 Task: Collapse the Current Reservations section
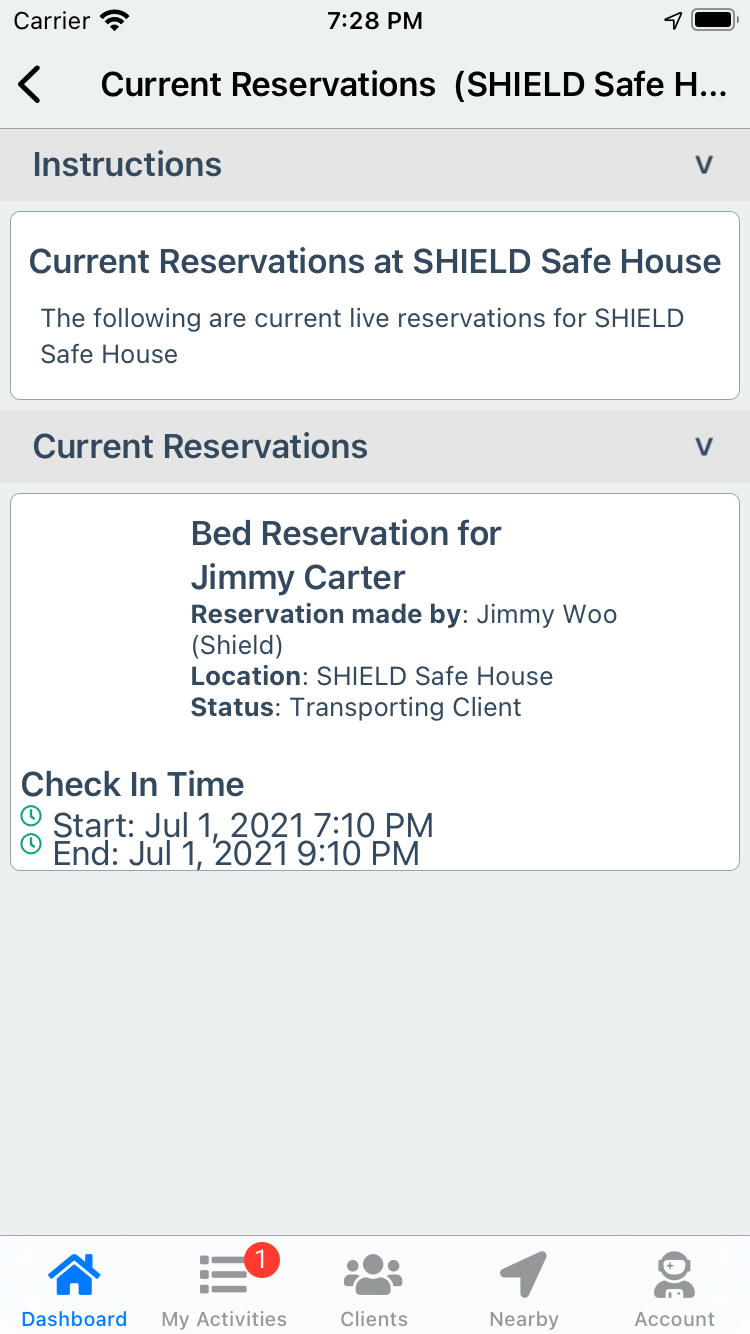pyautogui.click(x=704, y=447)
